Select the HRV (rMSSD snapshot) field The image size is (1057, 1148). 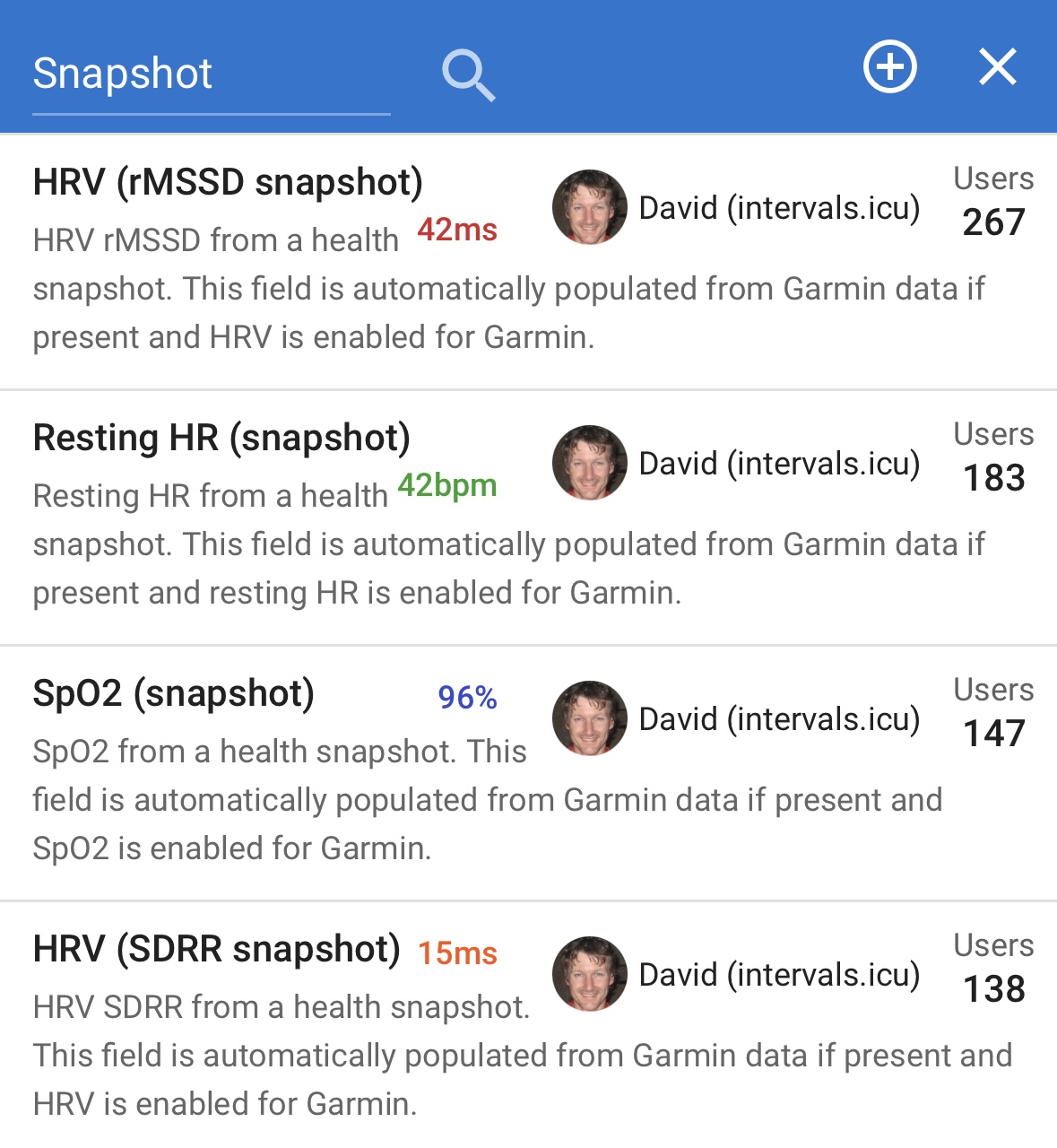[x=228, y=183]
